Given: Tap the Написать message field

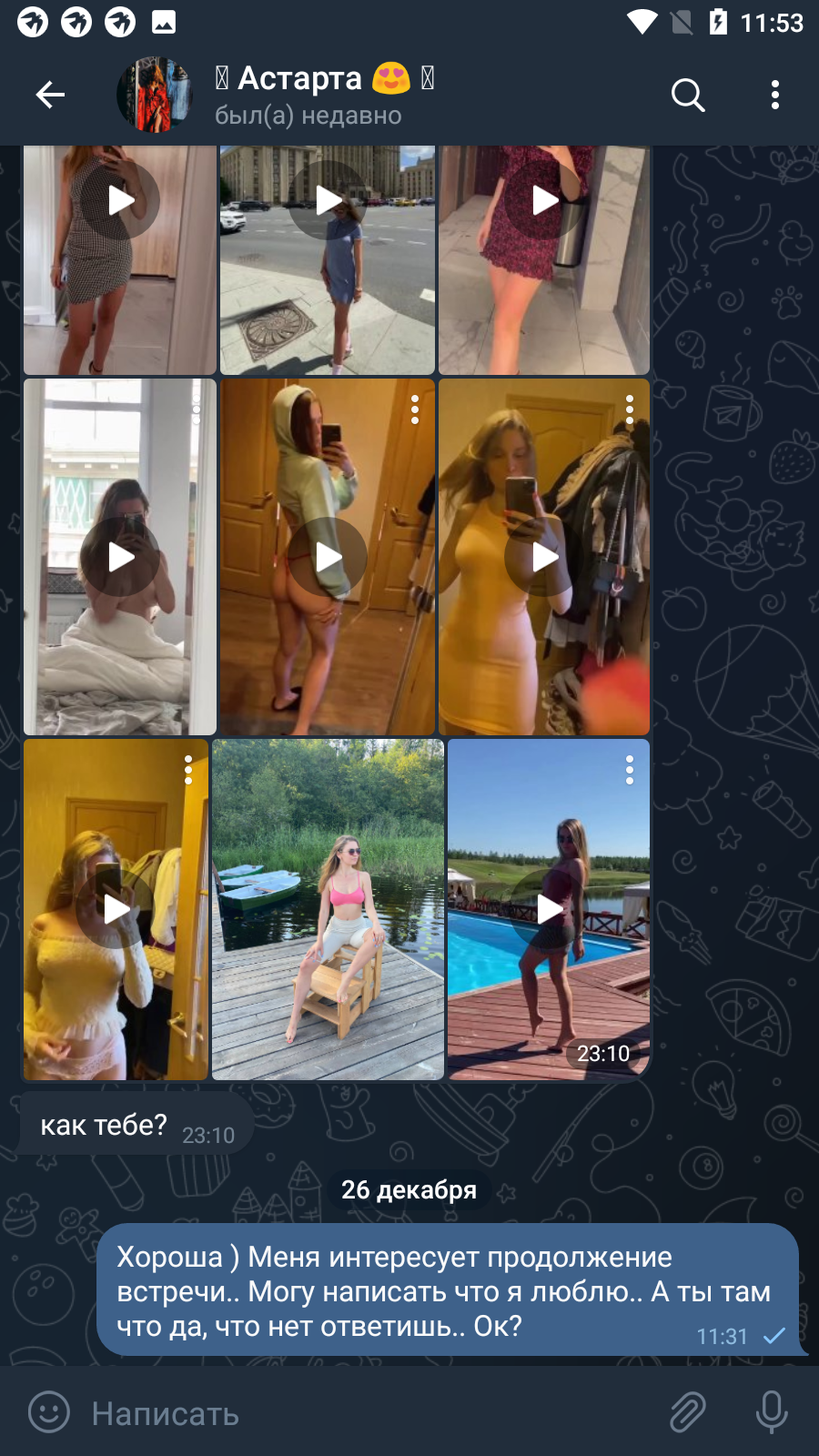Looking at the screenshot, I should (364, 1413).
